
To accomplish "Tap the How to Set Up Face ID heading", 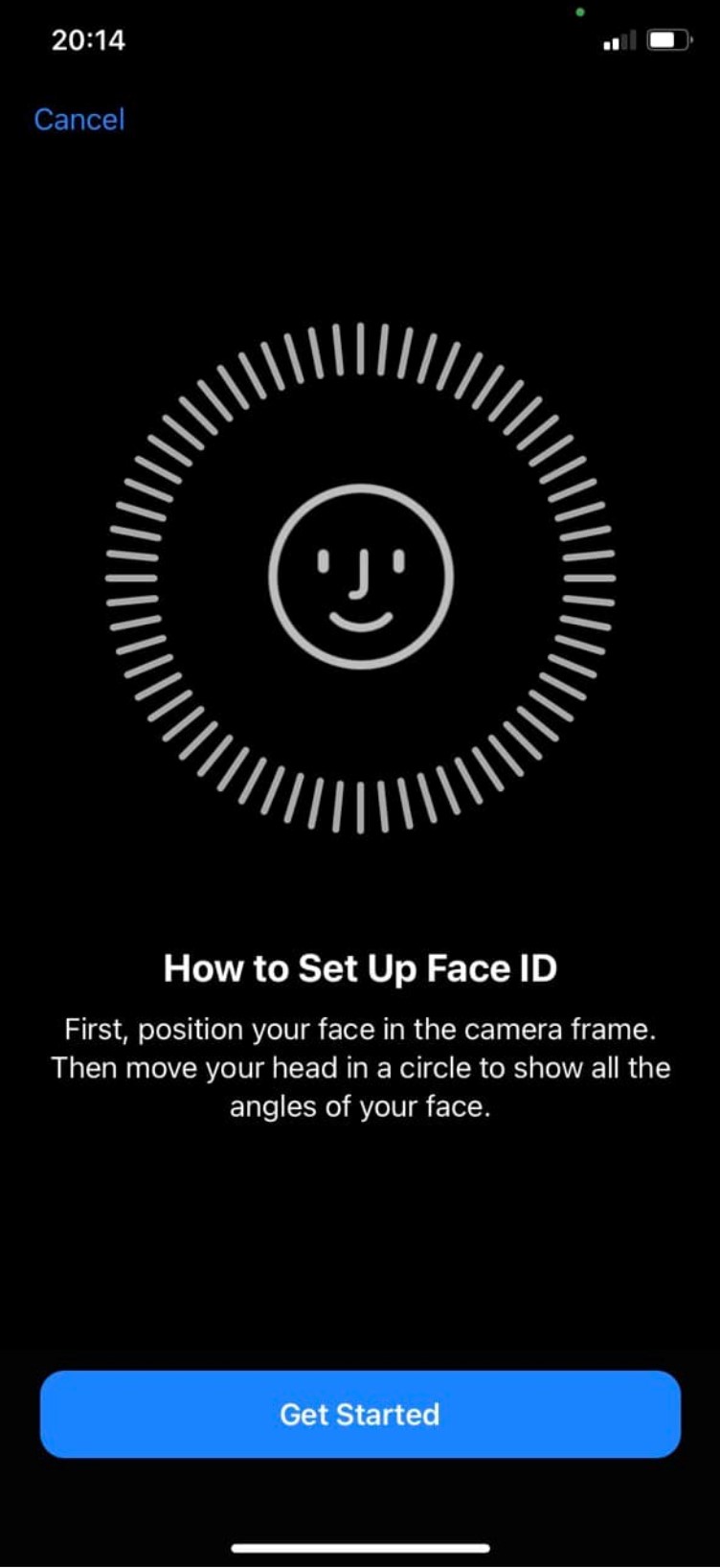I will (360, 968).
